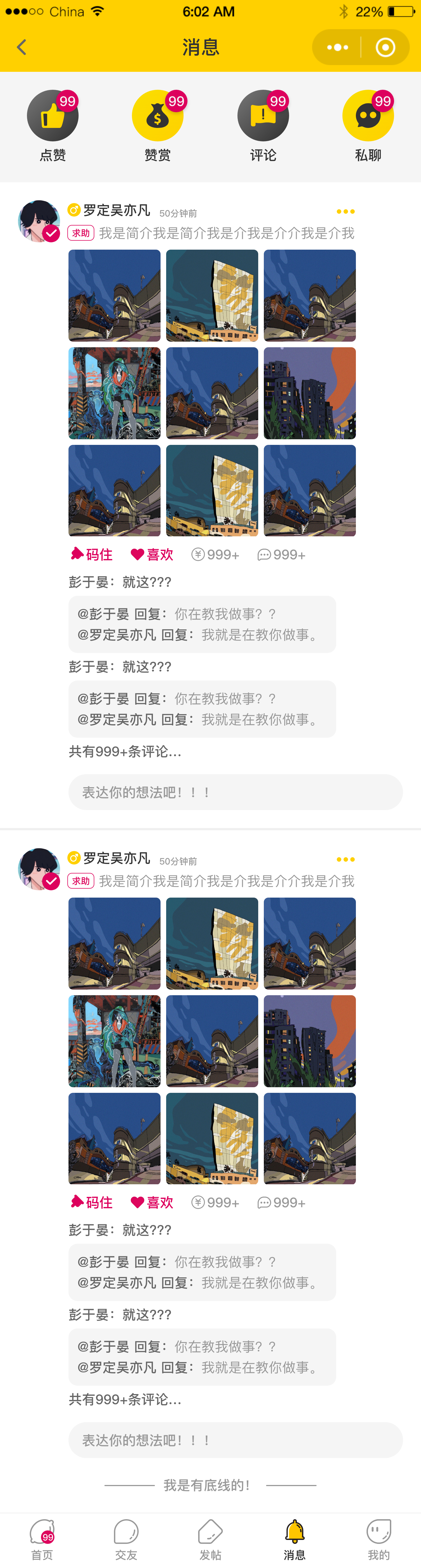Viewport: 421px width, 1568px height.
Task: Open 点赞 notifications
Action: 53,125
